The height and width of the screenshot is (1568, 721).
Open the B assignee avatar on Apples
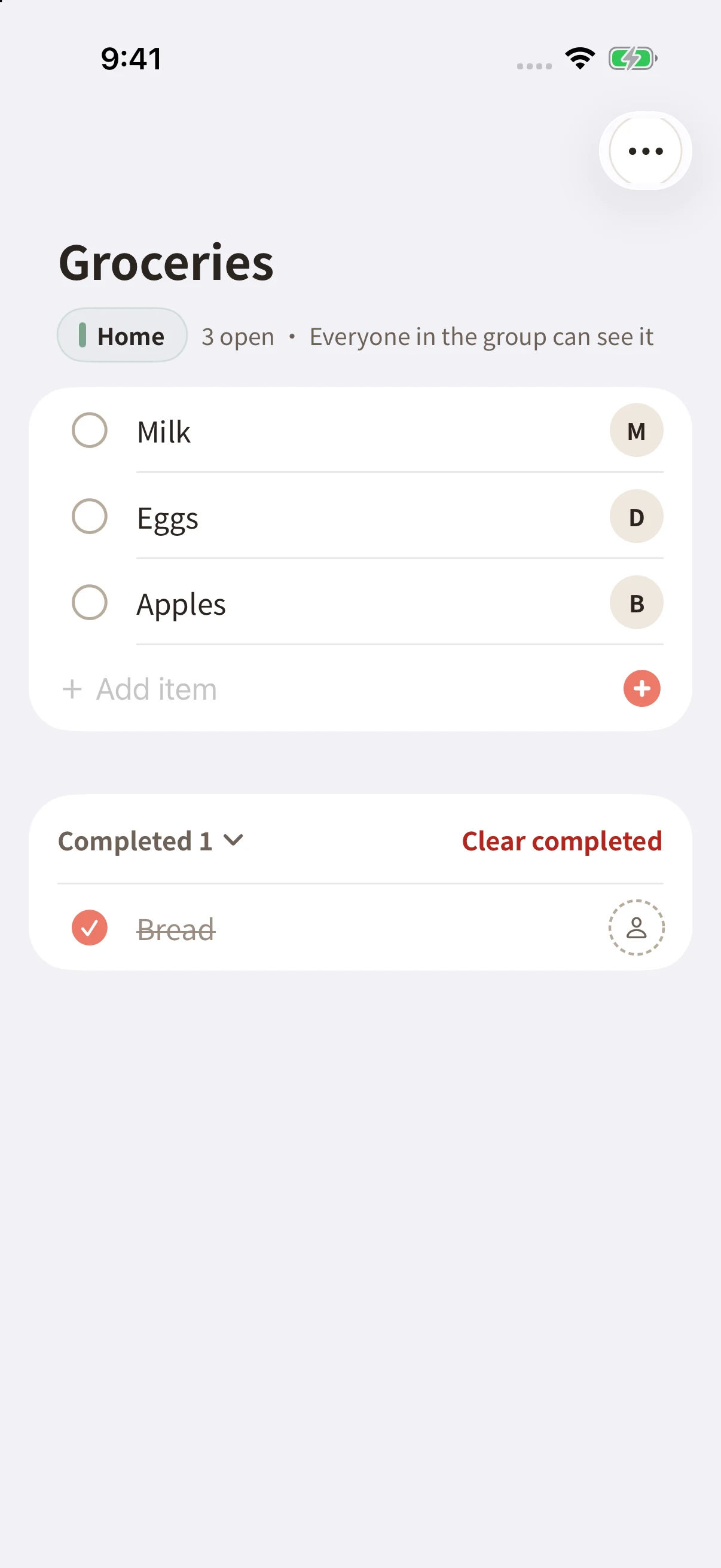coord(637,603)
